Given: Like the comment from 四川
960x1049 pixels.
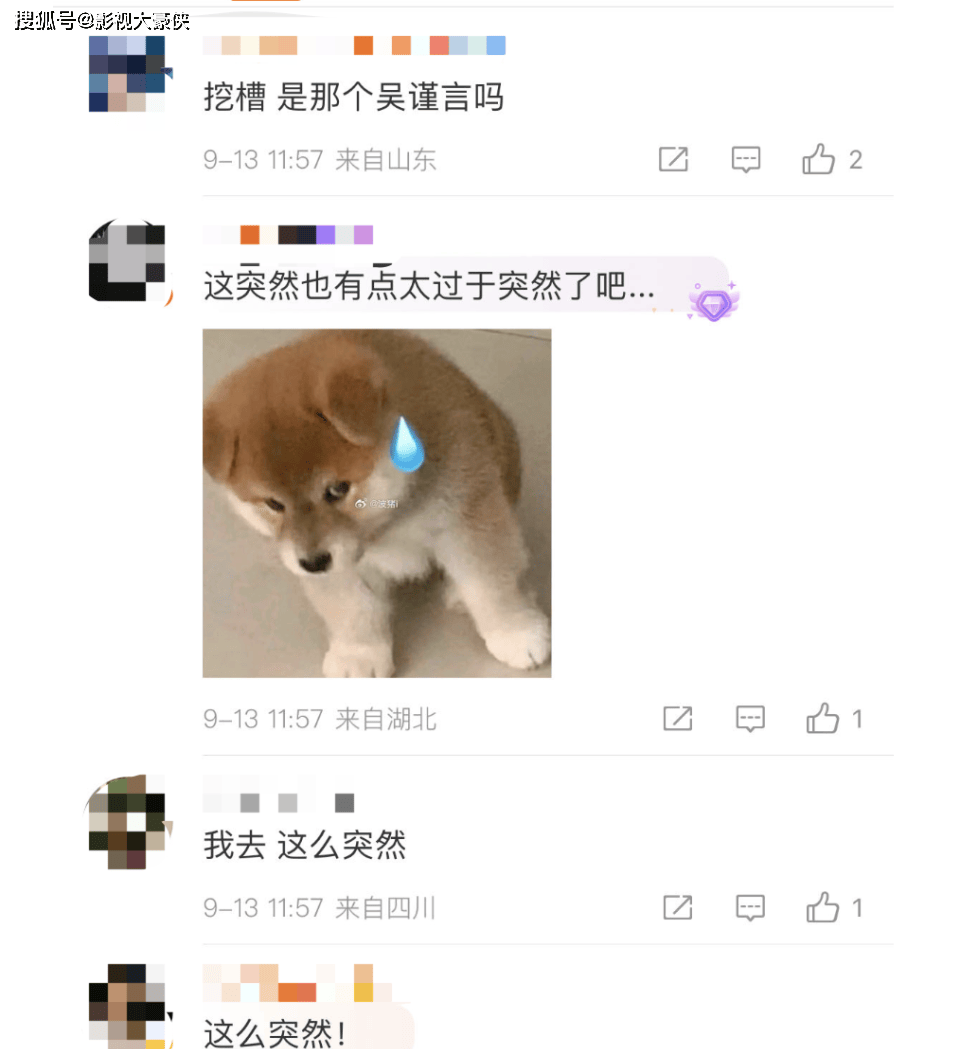Looking at the screenshot, I should pyautogui.click(x=822, y=908).
